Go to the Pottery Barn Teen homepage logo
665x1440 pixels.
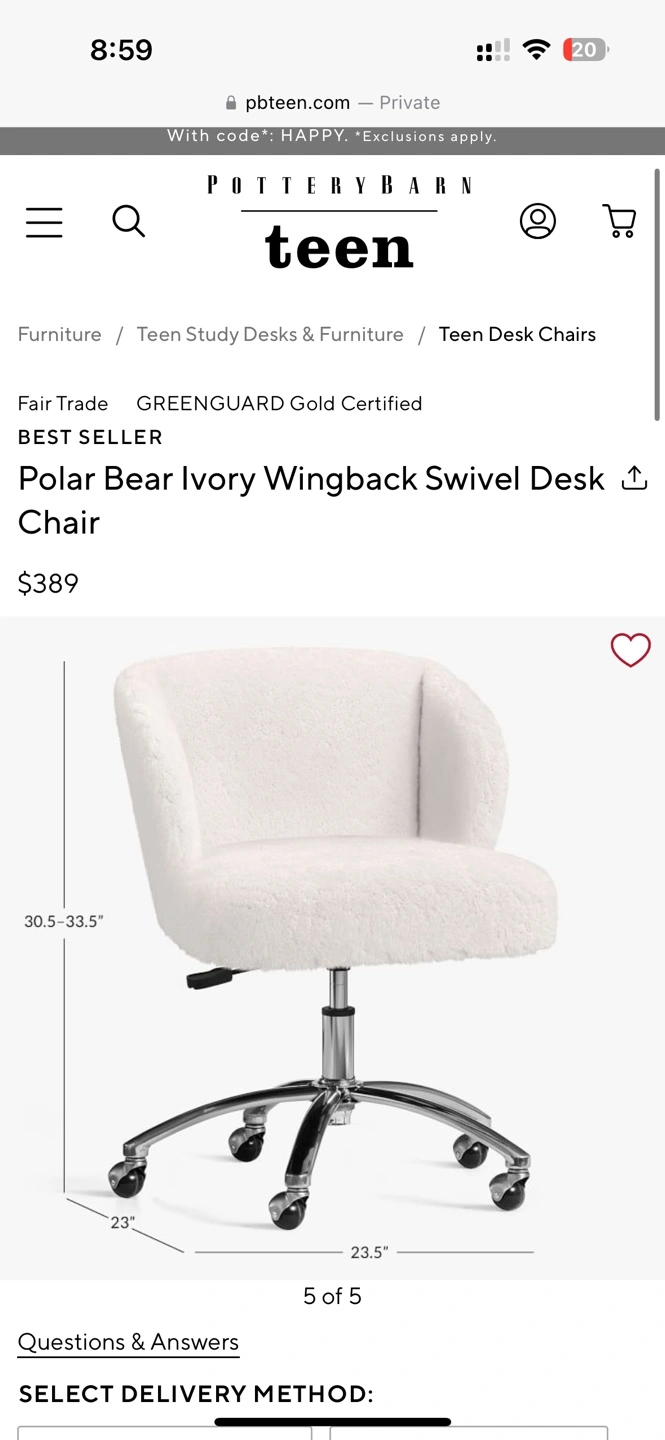click(x=339, y=224)
